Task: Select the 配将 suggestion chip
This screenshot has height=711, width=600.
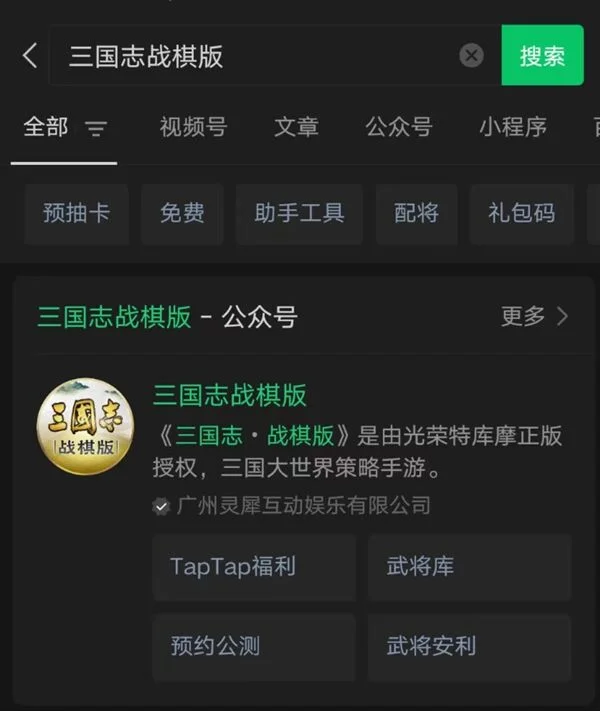Action: 416,213
